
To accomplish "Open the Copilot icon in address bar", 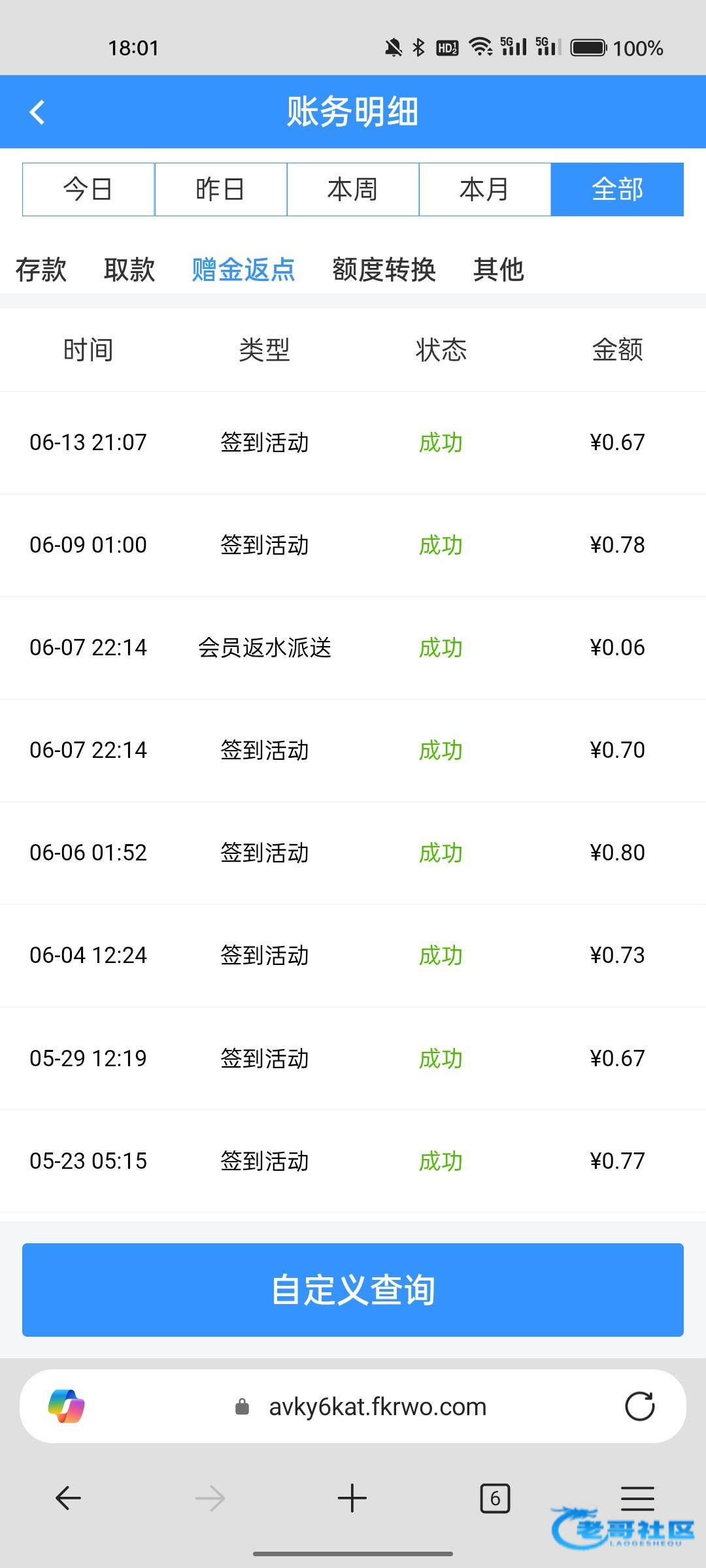I will (66, 1406).
